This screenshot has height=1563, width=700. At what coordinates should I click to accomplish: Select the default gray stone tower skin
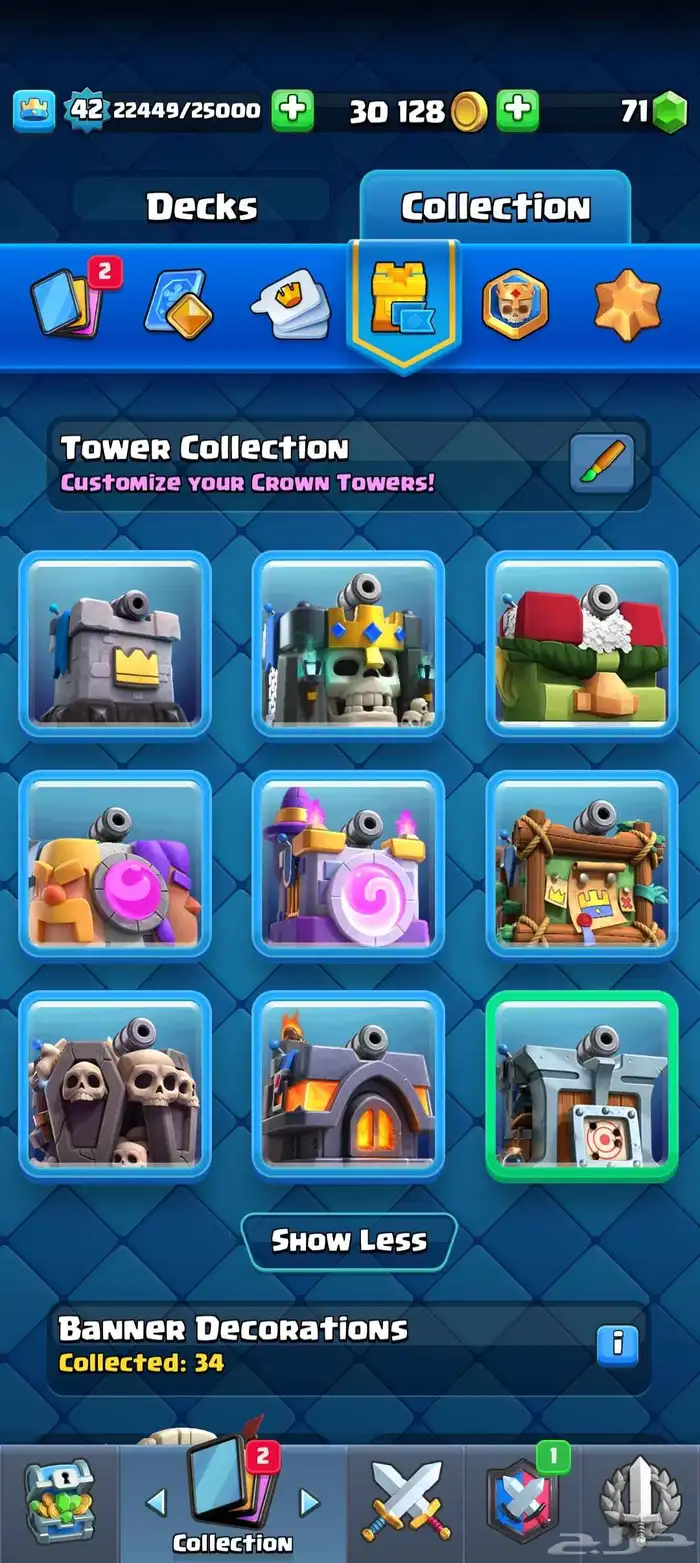click(115, 645)
